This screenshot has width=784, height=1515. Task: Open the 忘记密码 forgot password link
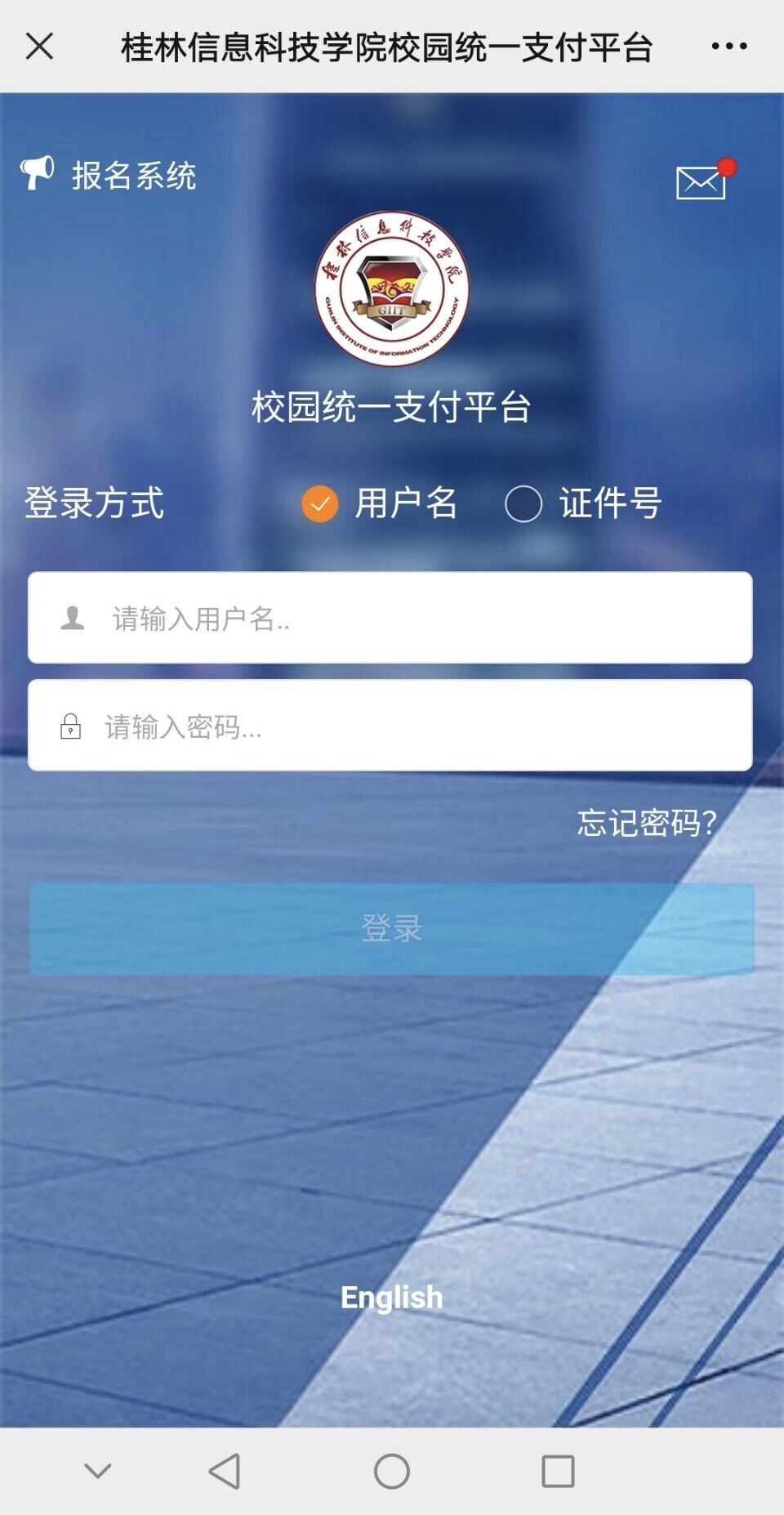(646, 822)
